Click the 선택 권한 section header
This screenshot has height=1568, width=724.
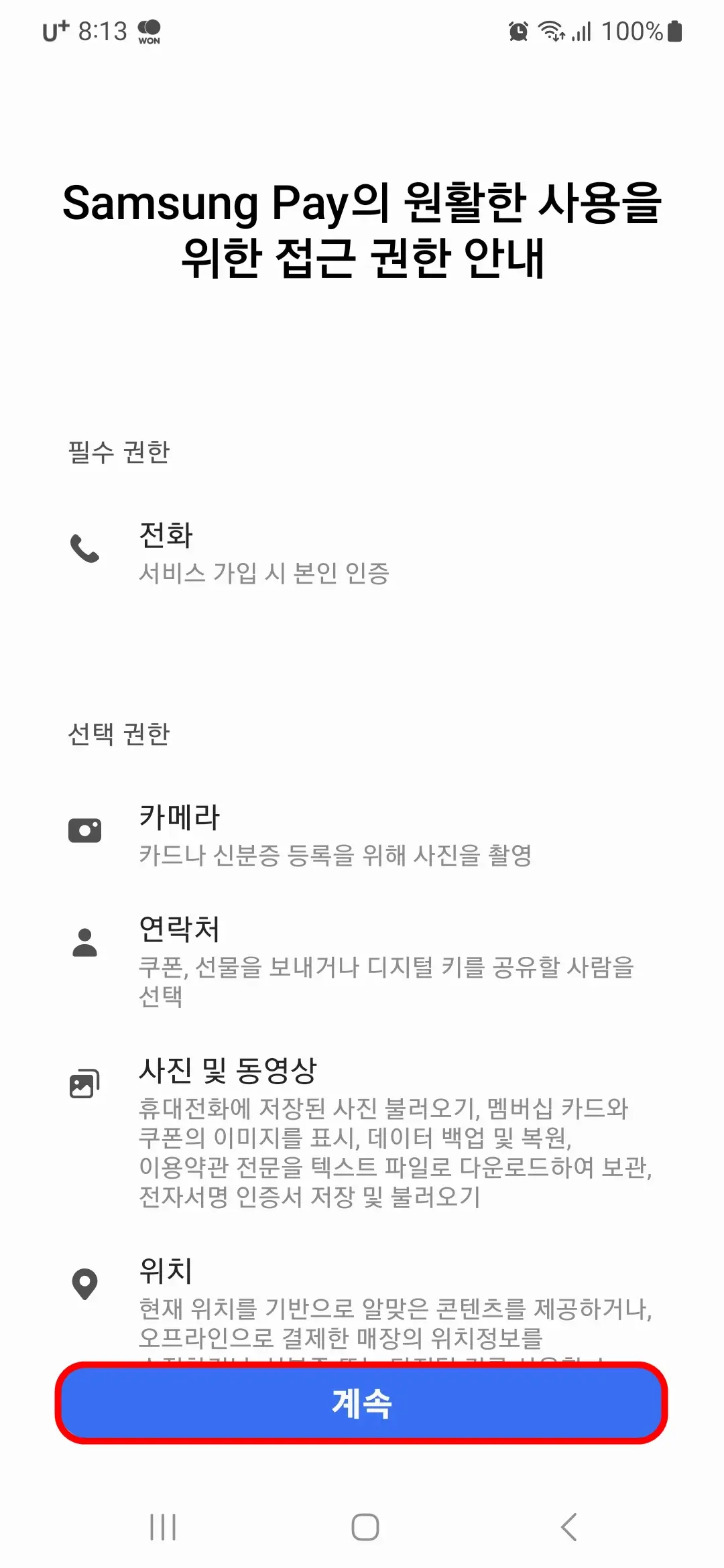coord(119,732)
